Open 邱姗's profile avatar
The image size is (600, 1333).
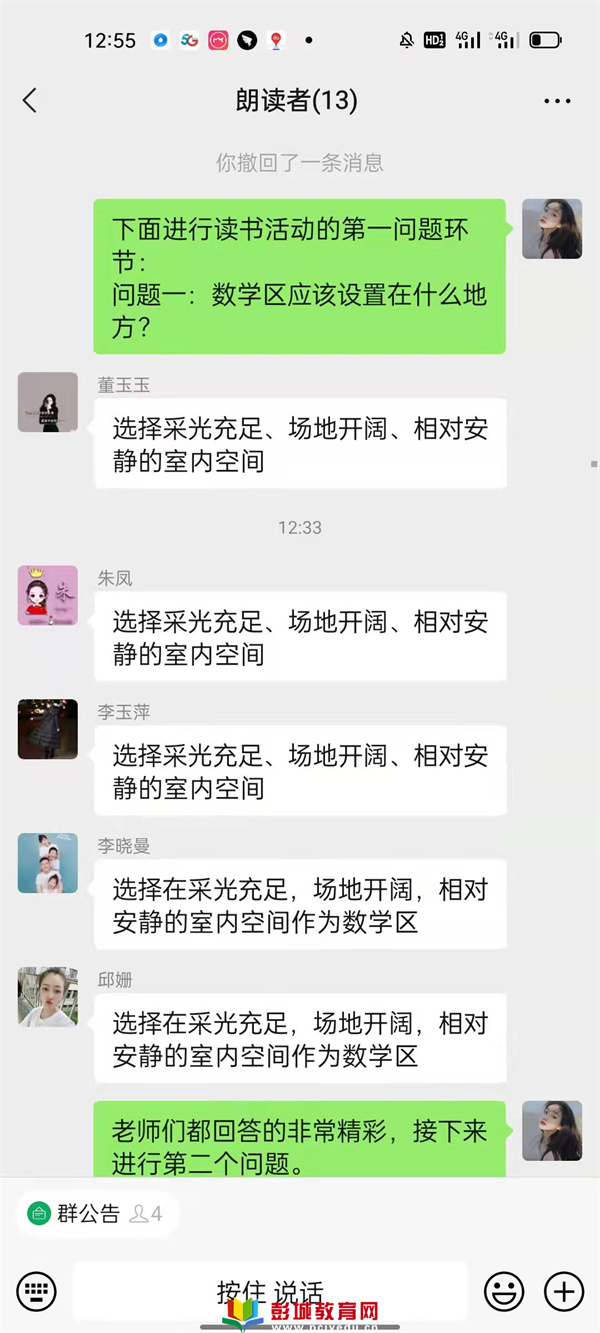tap(48, 996)
